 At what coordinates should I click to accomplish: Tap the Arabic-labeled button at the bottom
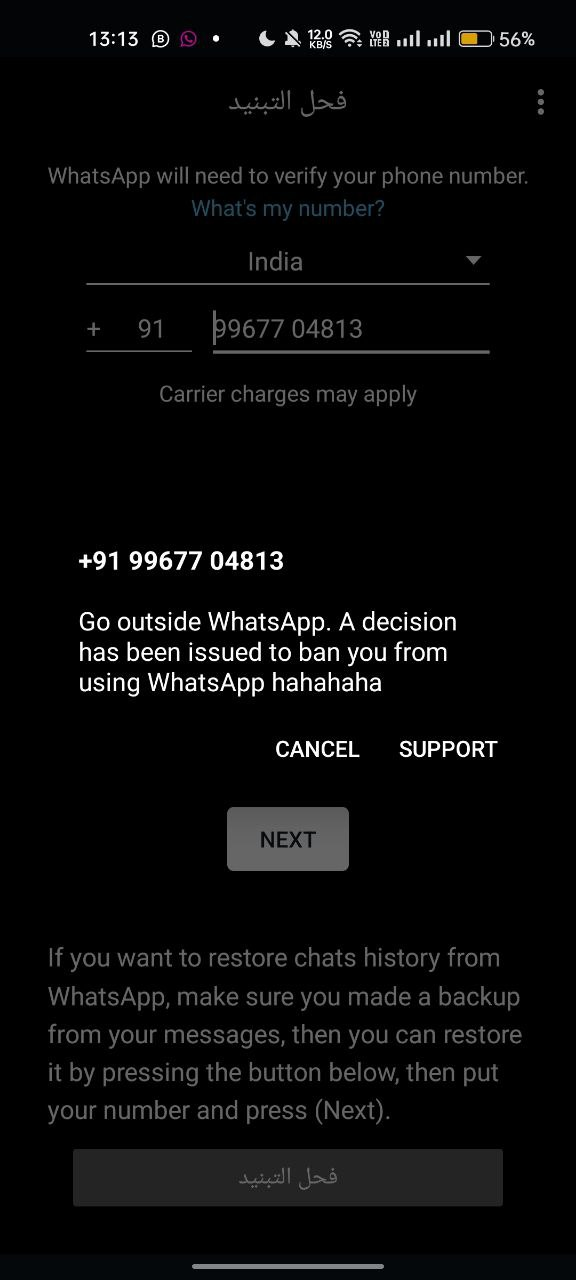[288, 1177]
